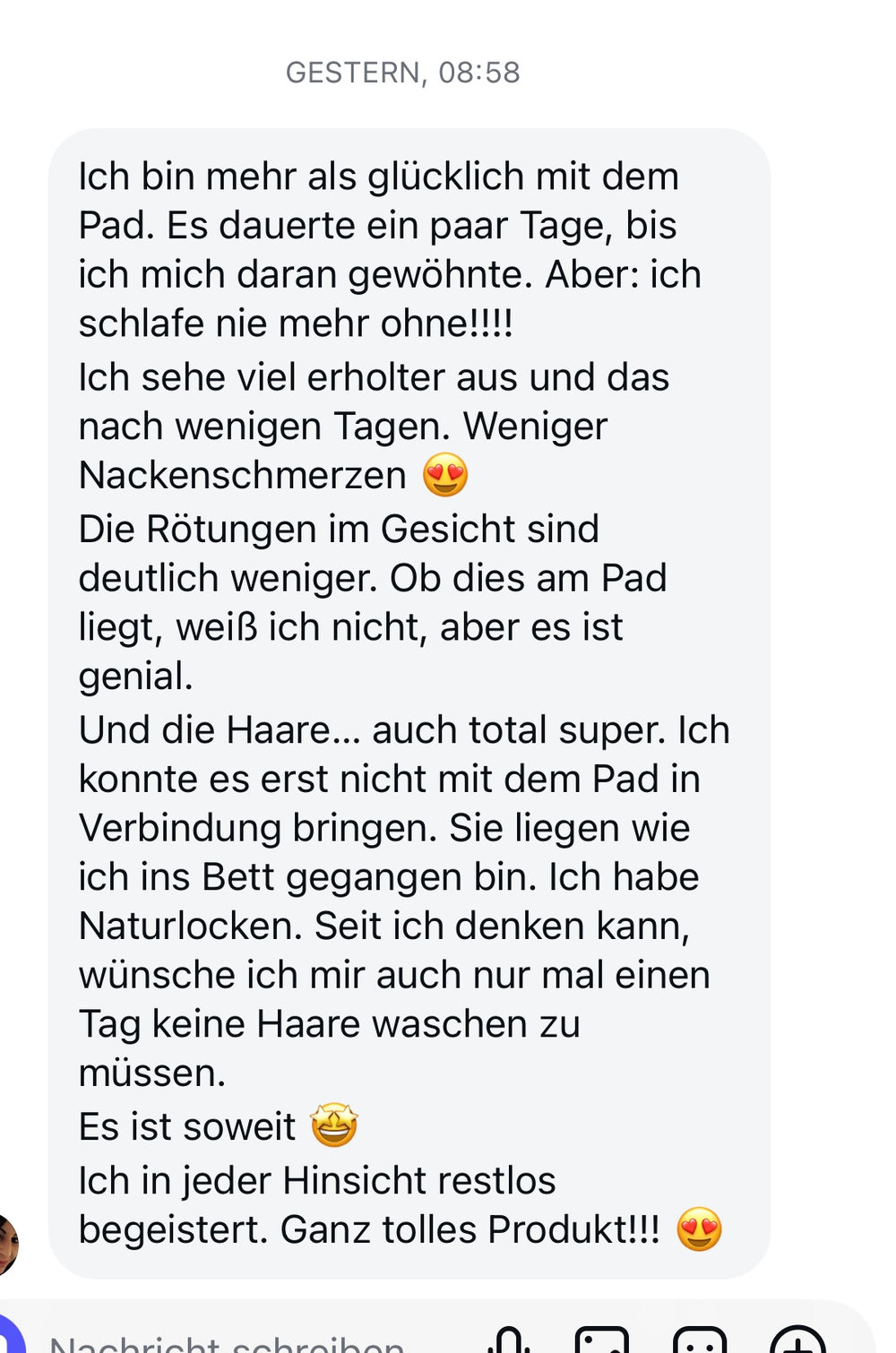Record a voice message with the microphone
896x1353 pixels.
tap(508, 1341)
